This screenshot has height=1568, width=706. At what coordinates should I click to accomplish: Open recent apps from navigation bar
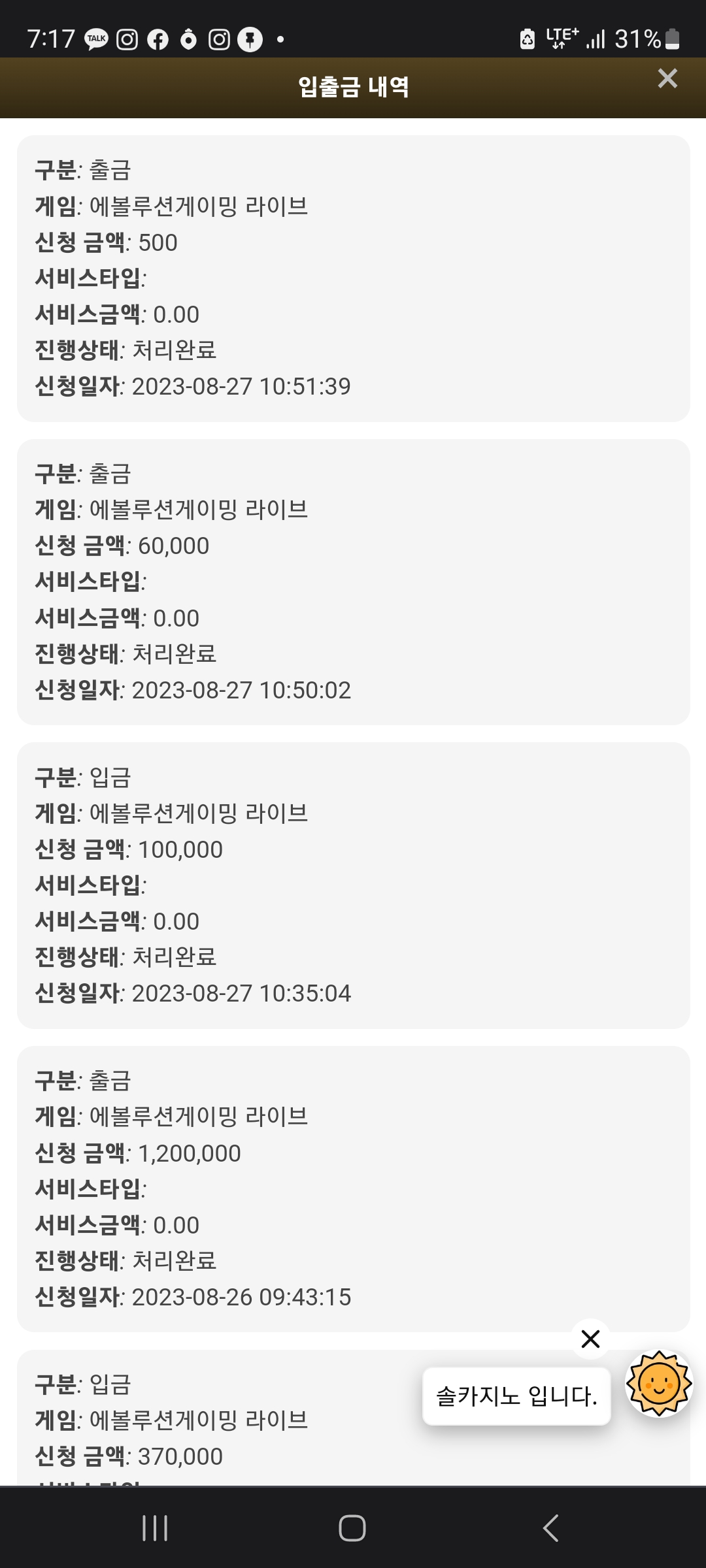(155, 1527)
